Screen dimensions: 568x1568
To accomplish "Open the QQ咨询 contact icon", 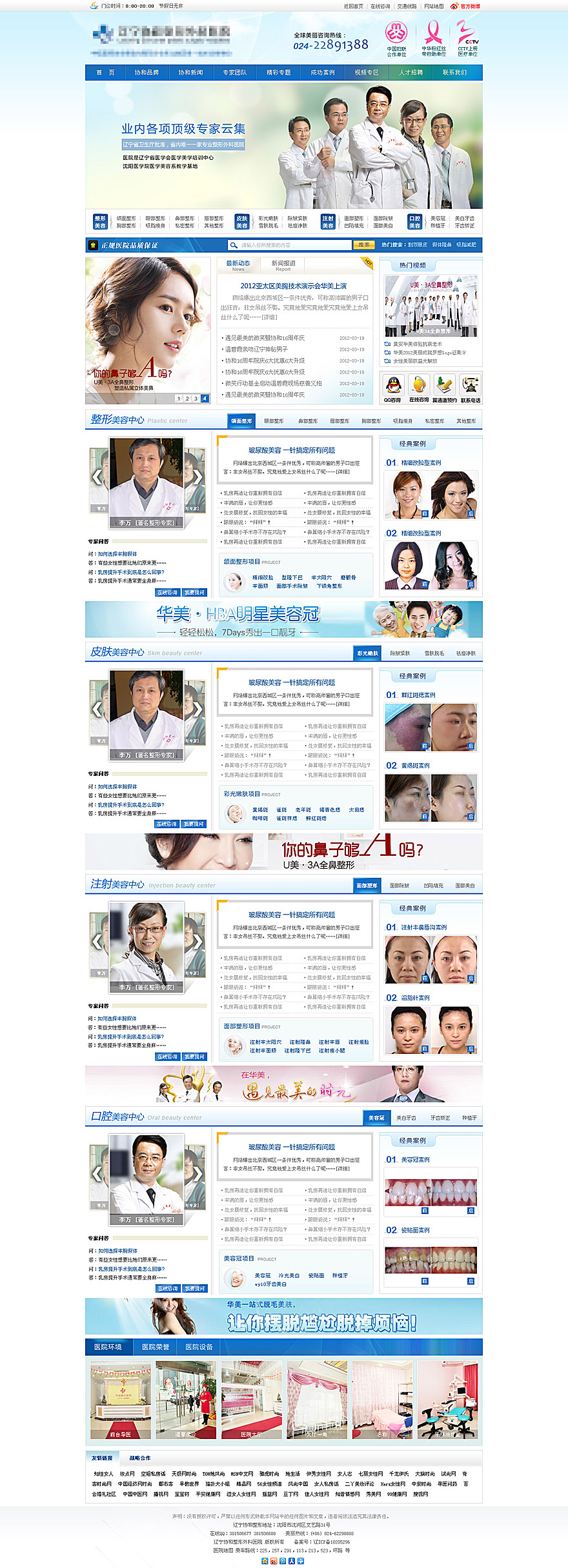I will coord(392,387).
